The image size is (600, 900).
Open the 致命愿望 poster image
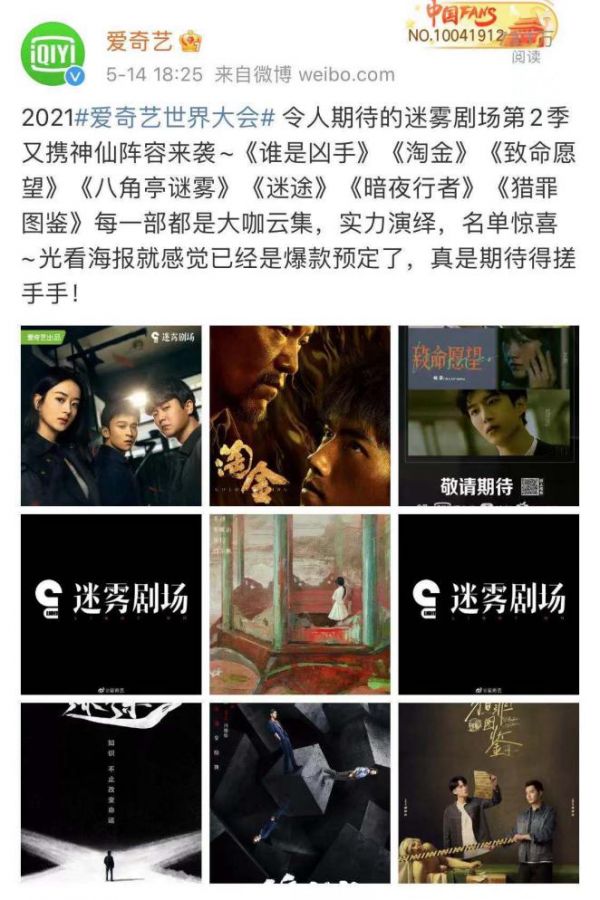pos(488,416)
